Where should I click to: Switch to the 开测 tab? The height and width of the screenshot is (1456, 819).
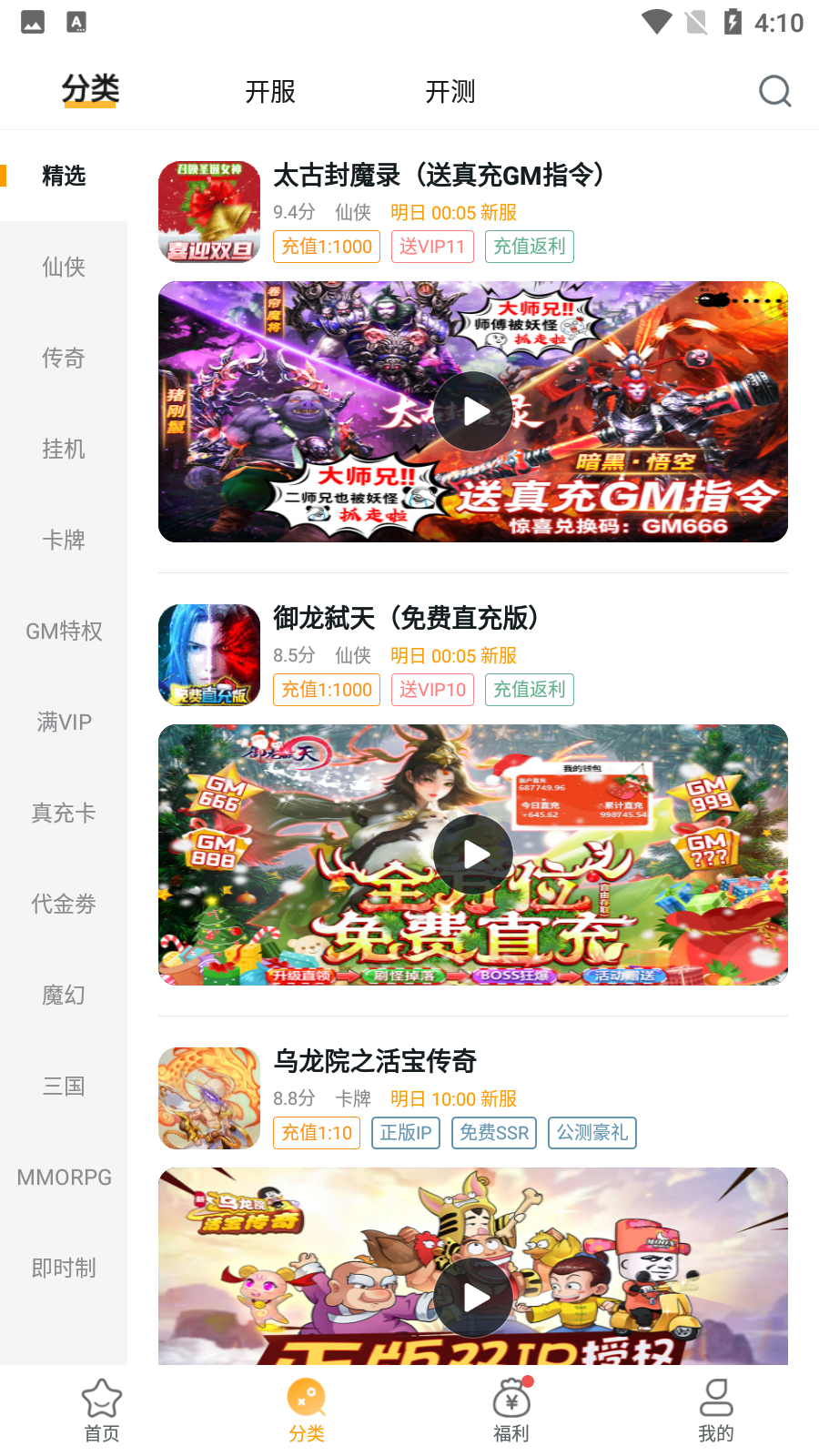tap(450, 92)
